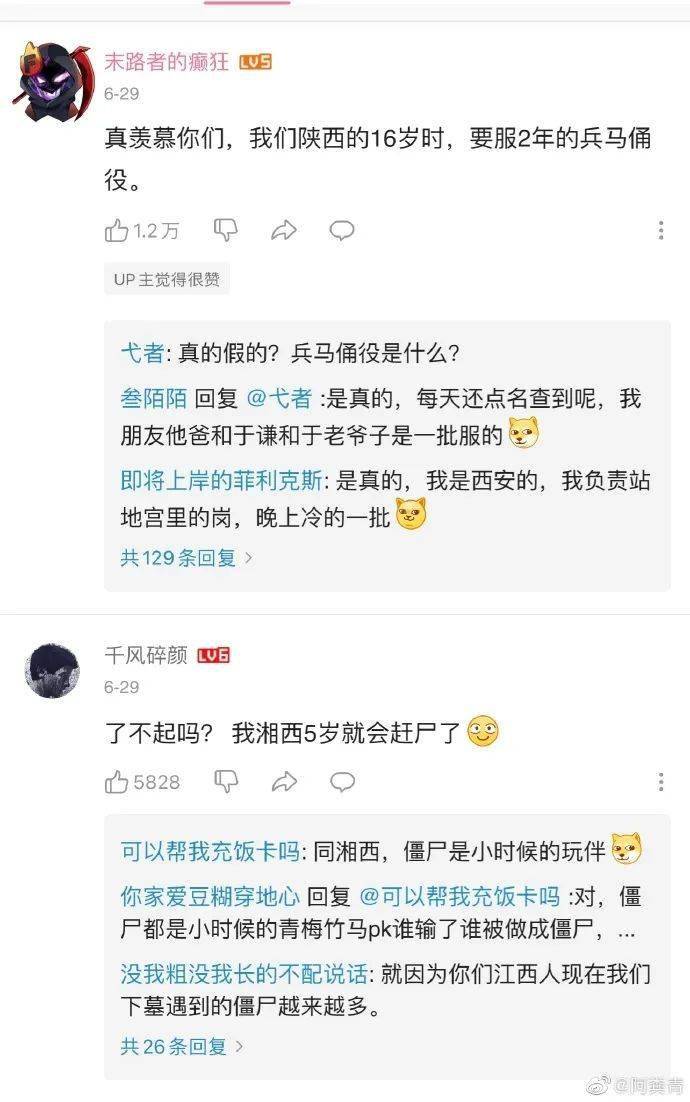Reply to 千风碎颜's comment

[x=342, y=782]
